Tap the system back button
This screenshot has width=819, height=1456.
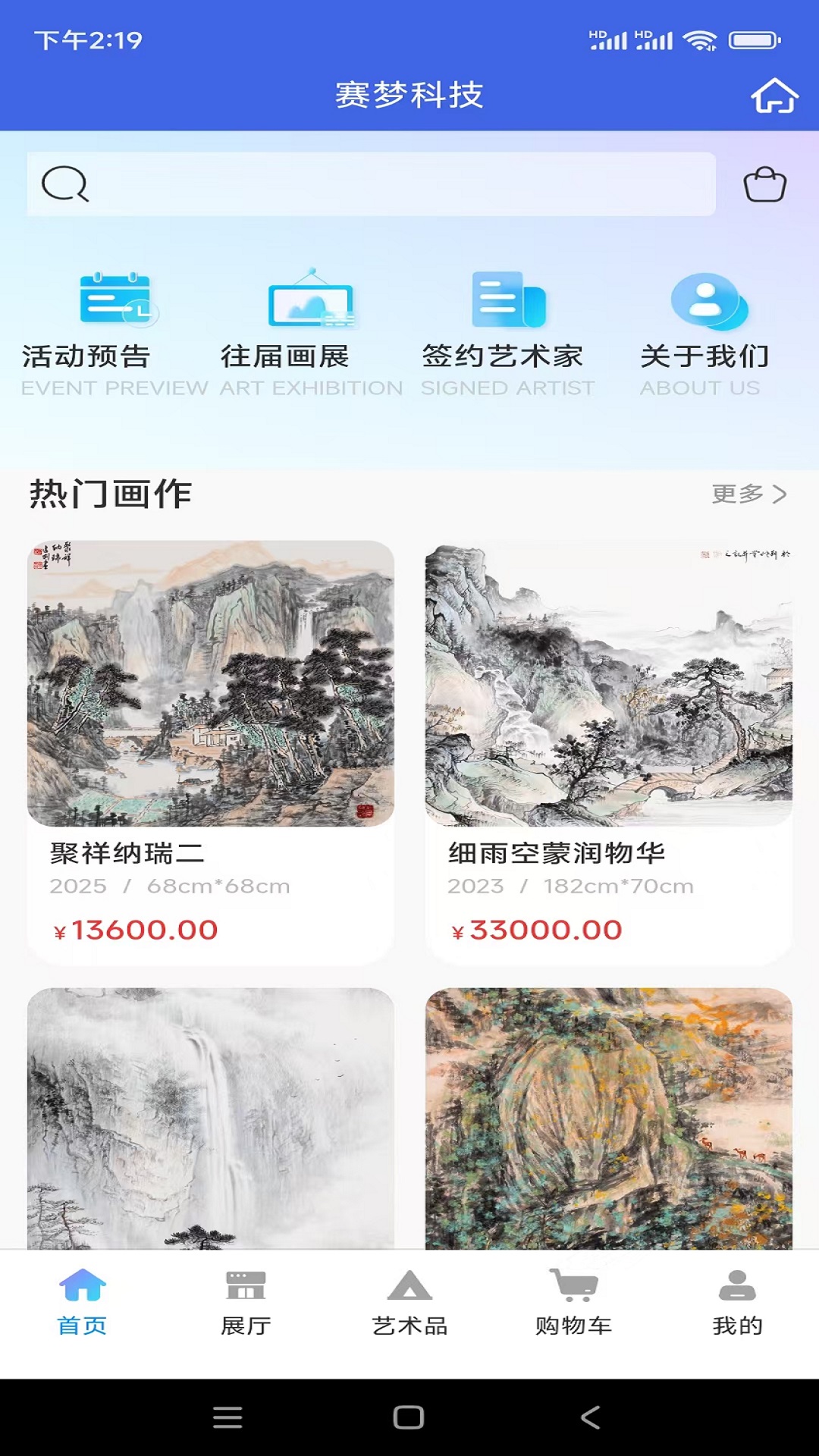(590, 1417)
